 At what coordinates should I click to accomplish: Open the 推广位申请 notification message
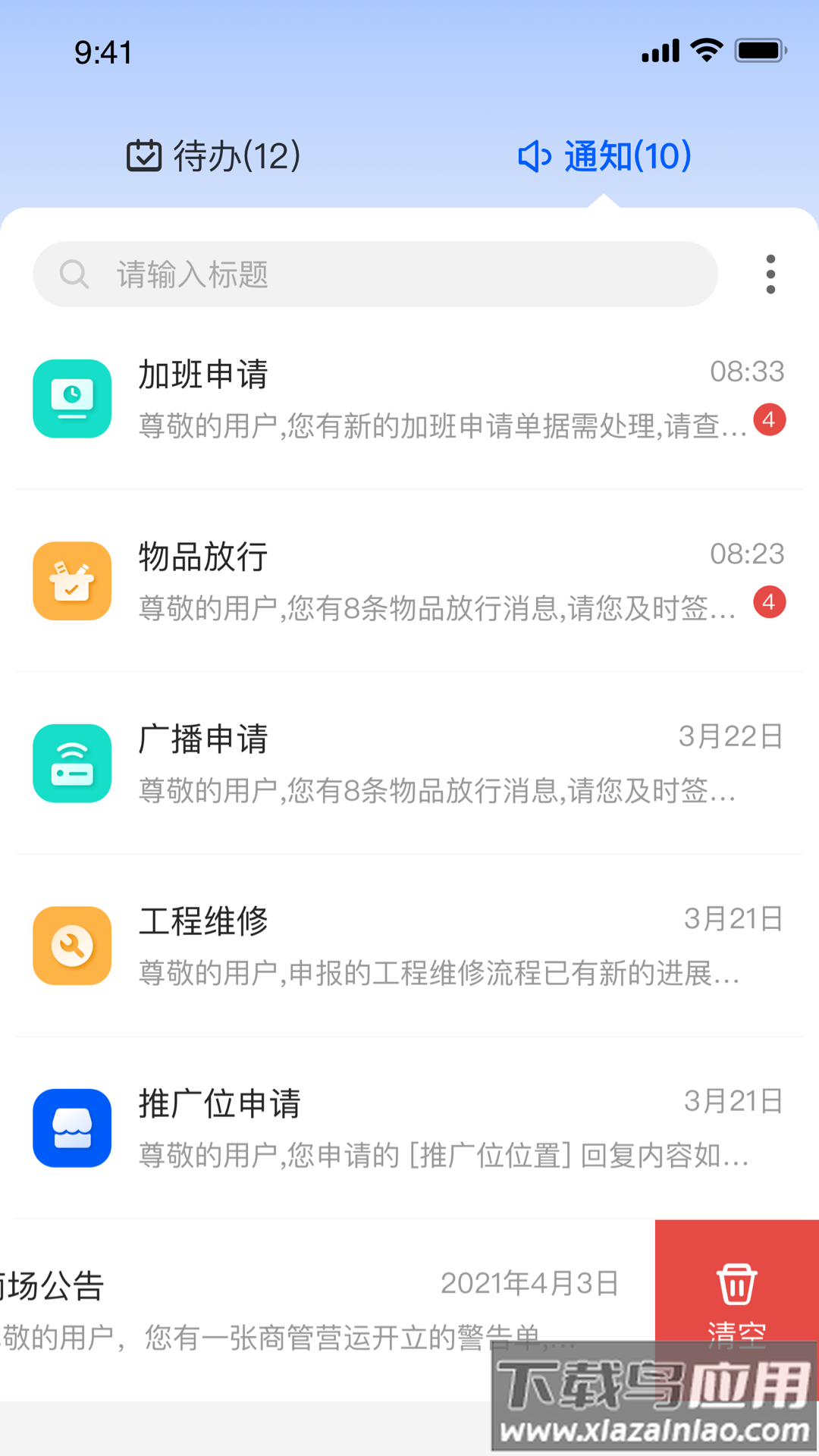click(x=379, y=1128)
